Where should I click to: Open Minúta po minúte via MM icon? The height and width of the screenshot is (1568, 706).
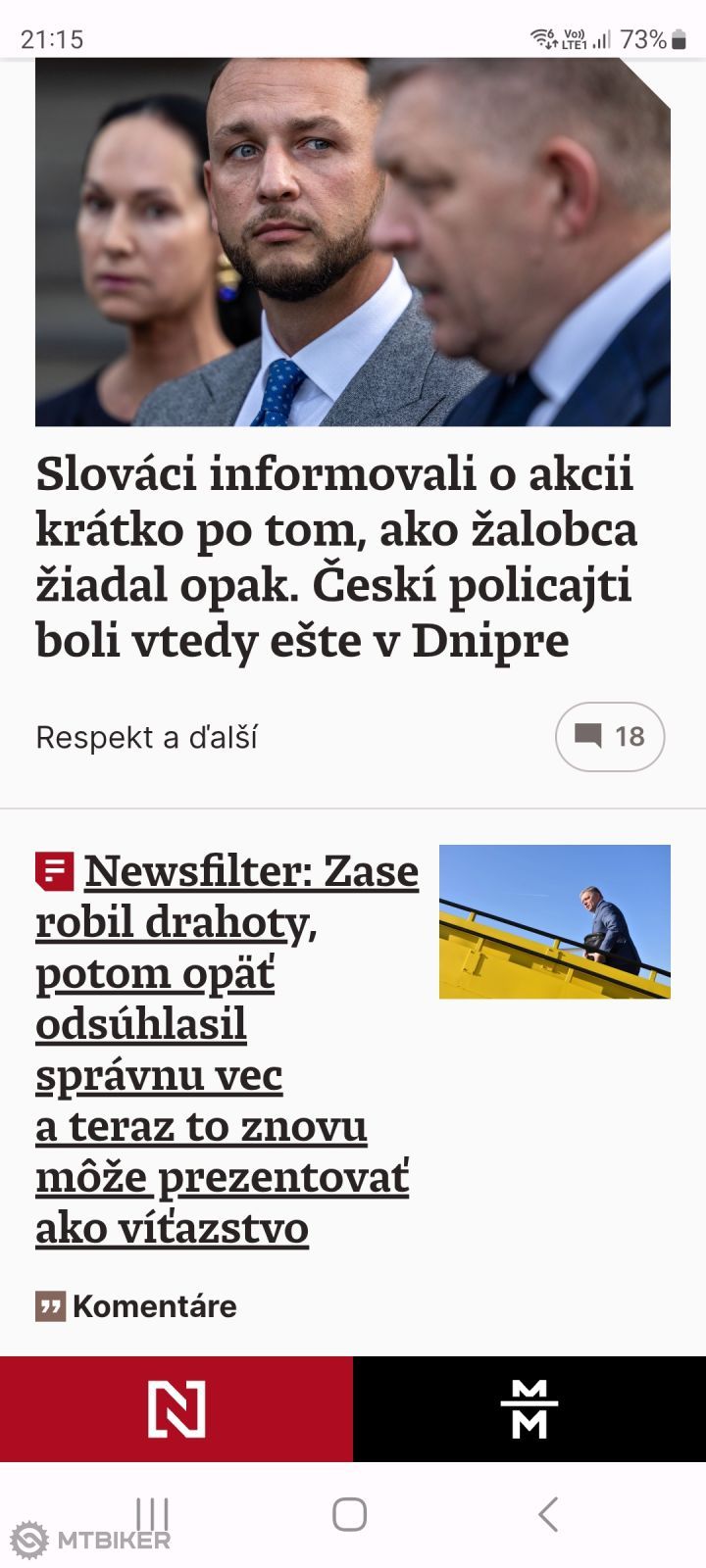529,1408
